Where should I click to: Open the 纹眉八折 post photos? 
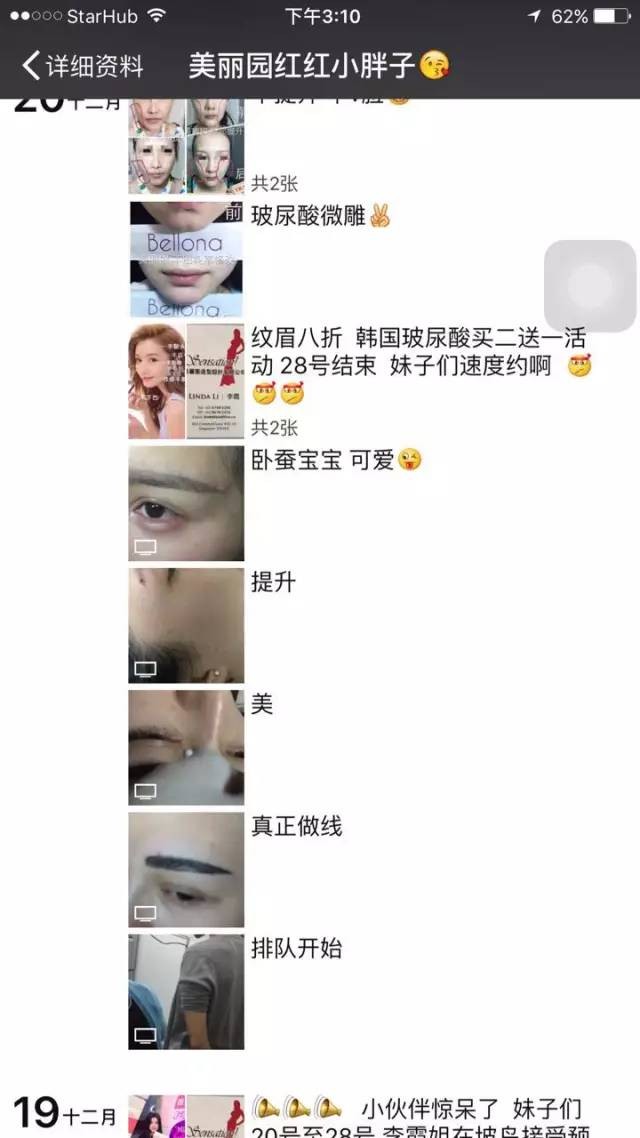(x=186, y=381)
